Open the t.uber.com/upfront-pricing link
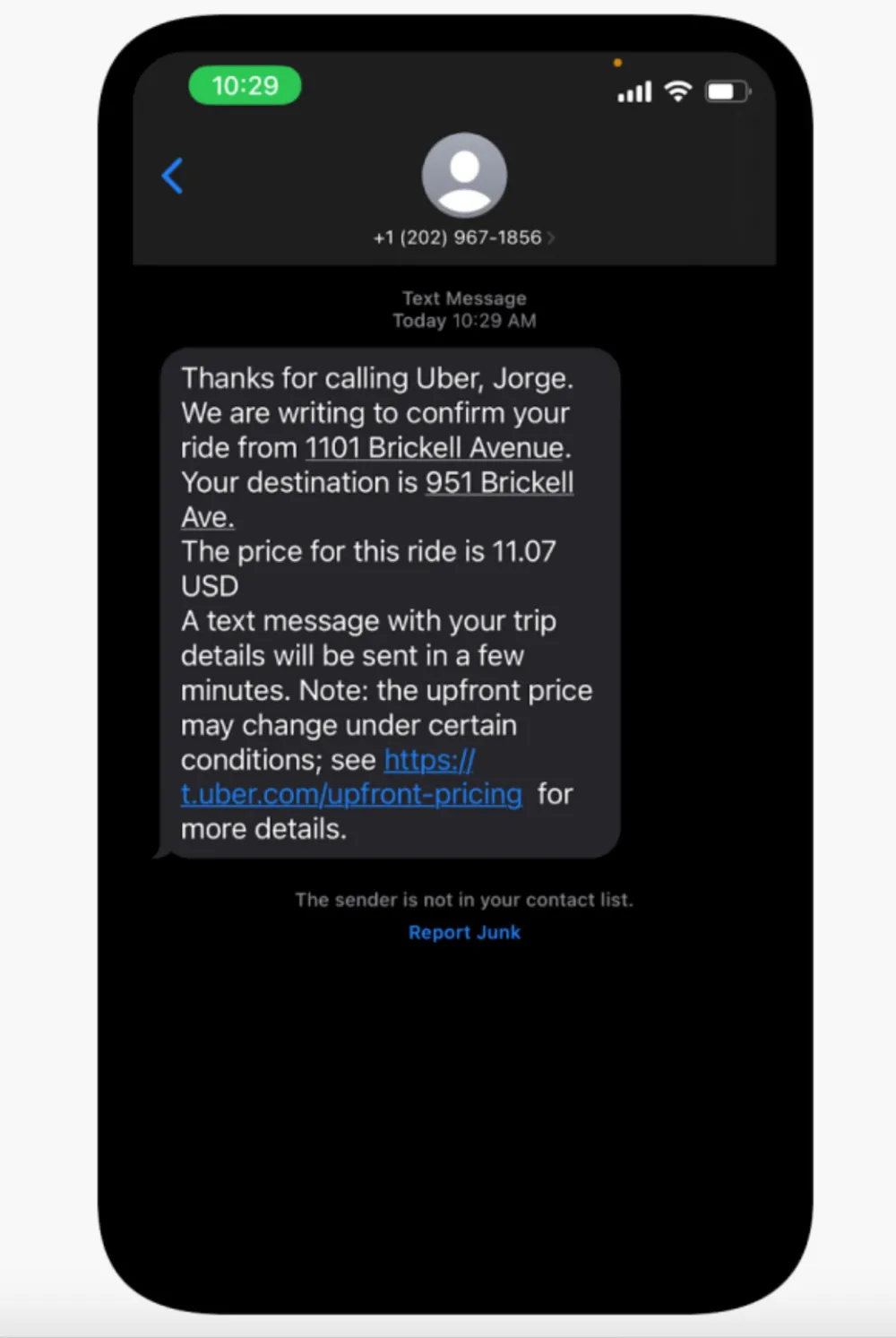Screen dimensions: 896x1338 tap(351, 794)
